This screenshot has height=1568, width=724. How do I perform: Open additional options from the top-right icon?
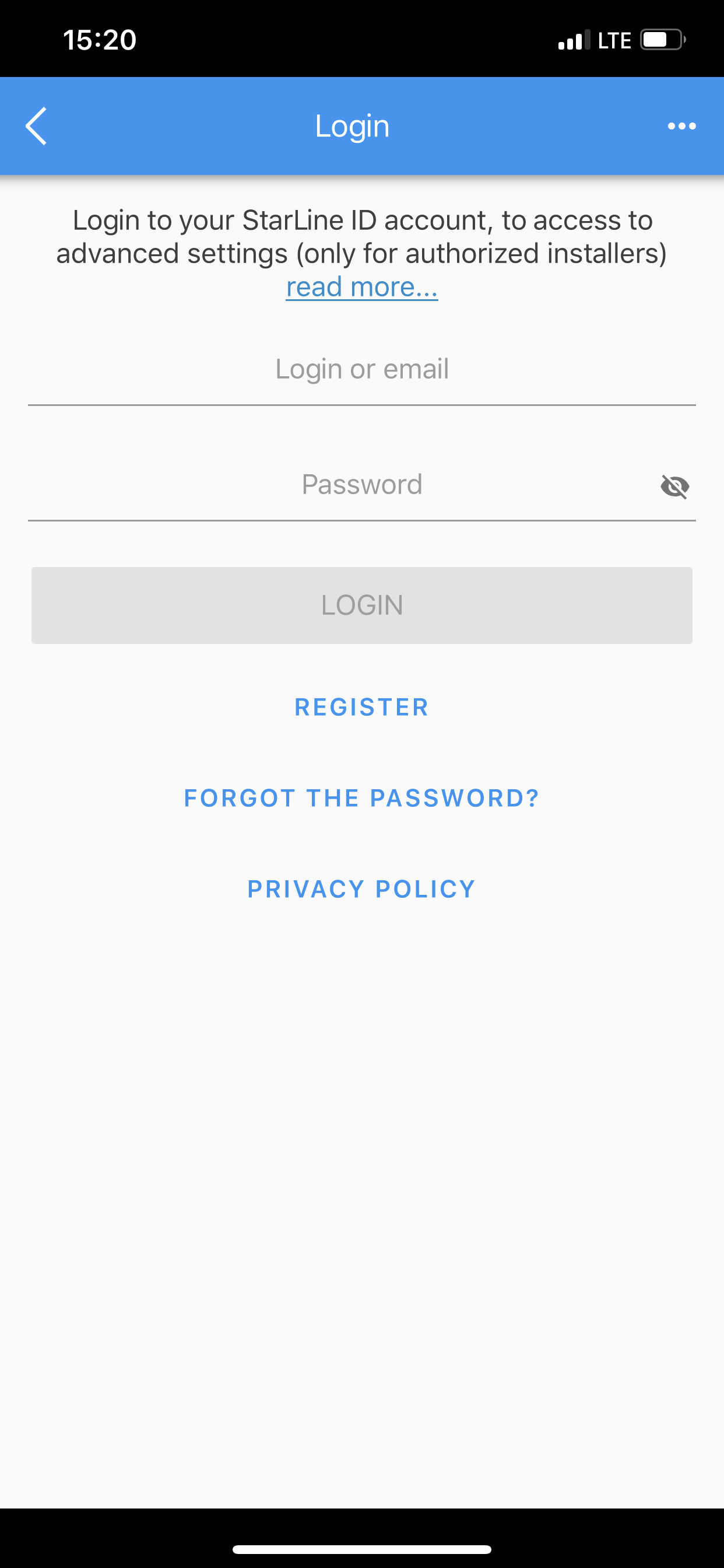click(681, 125)
